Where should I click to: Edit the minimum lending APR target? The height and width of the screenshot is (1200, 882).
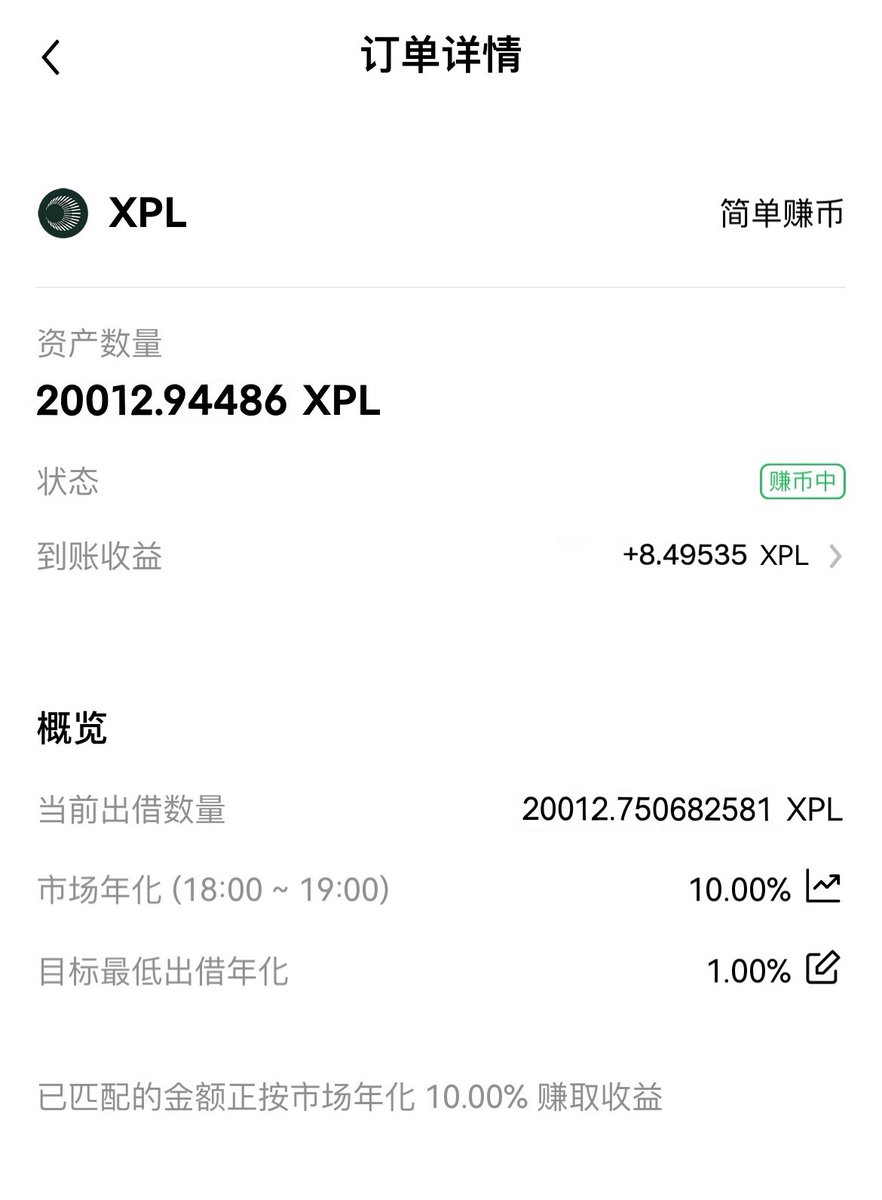(x=823, y=968)
